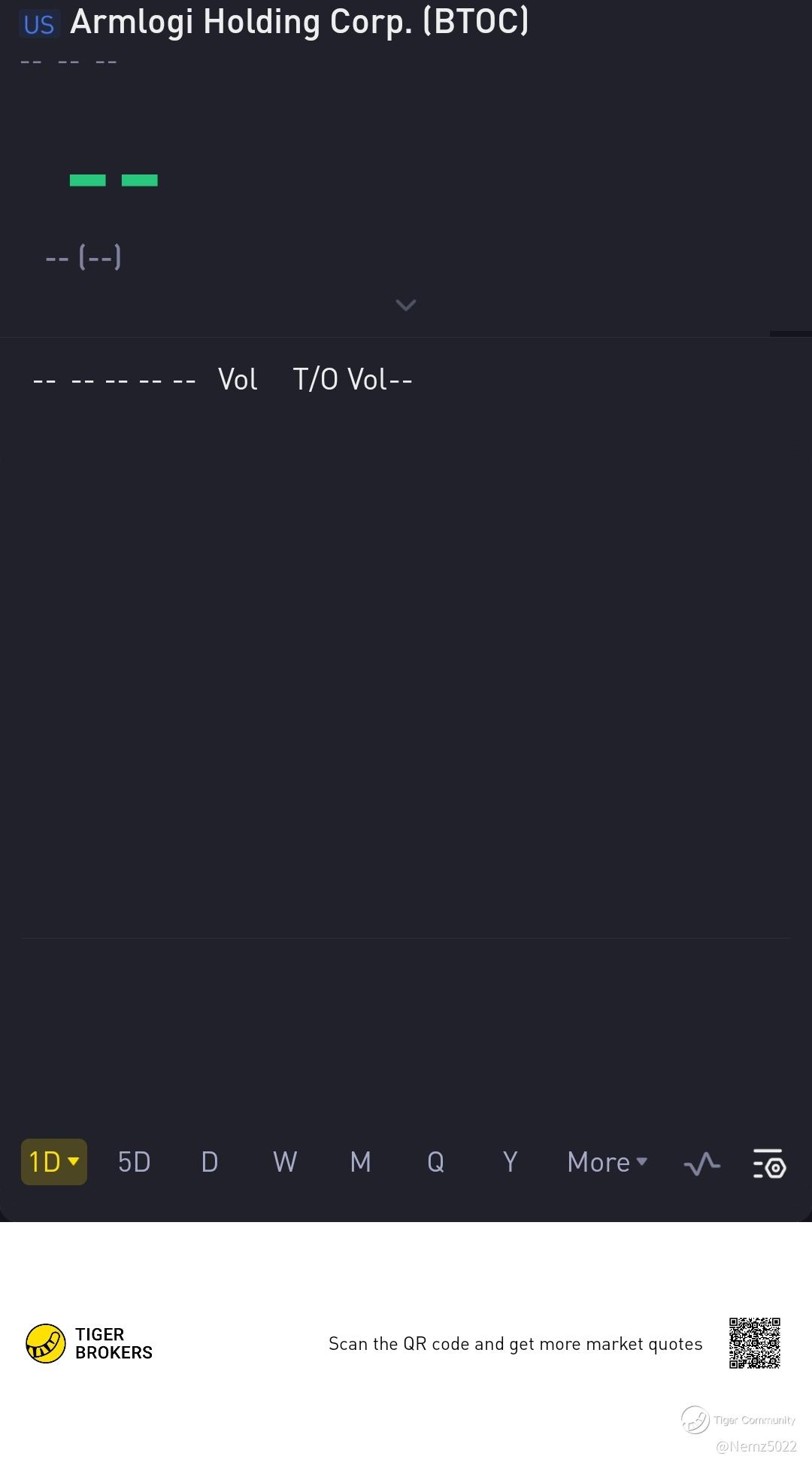
Task: Switch to the W weekly chart
Action: point(285,1162)
